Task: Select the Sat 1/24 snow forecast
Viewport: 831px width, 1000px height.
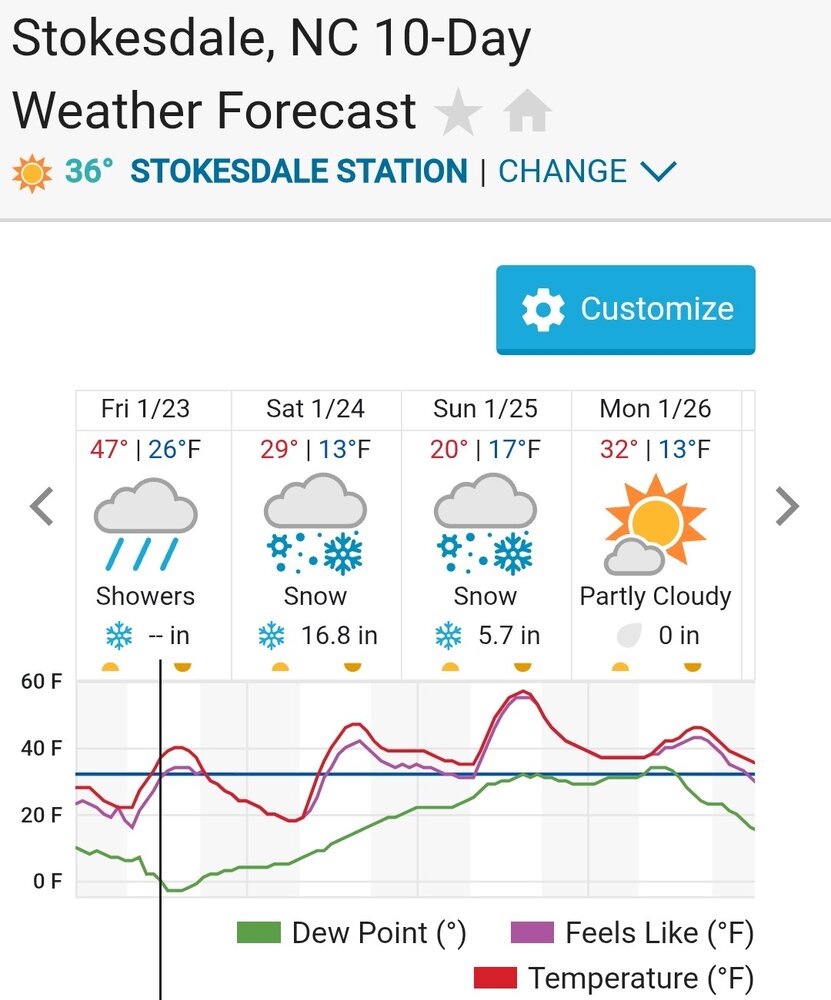Action: tap(316, 520)
